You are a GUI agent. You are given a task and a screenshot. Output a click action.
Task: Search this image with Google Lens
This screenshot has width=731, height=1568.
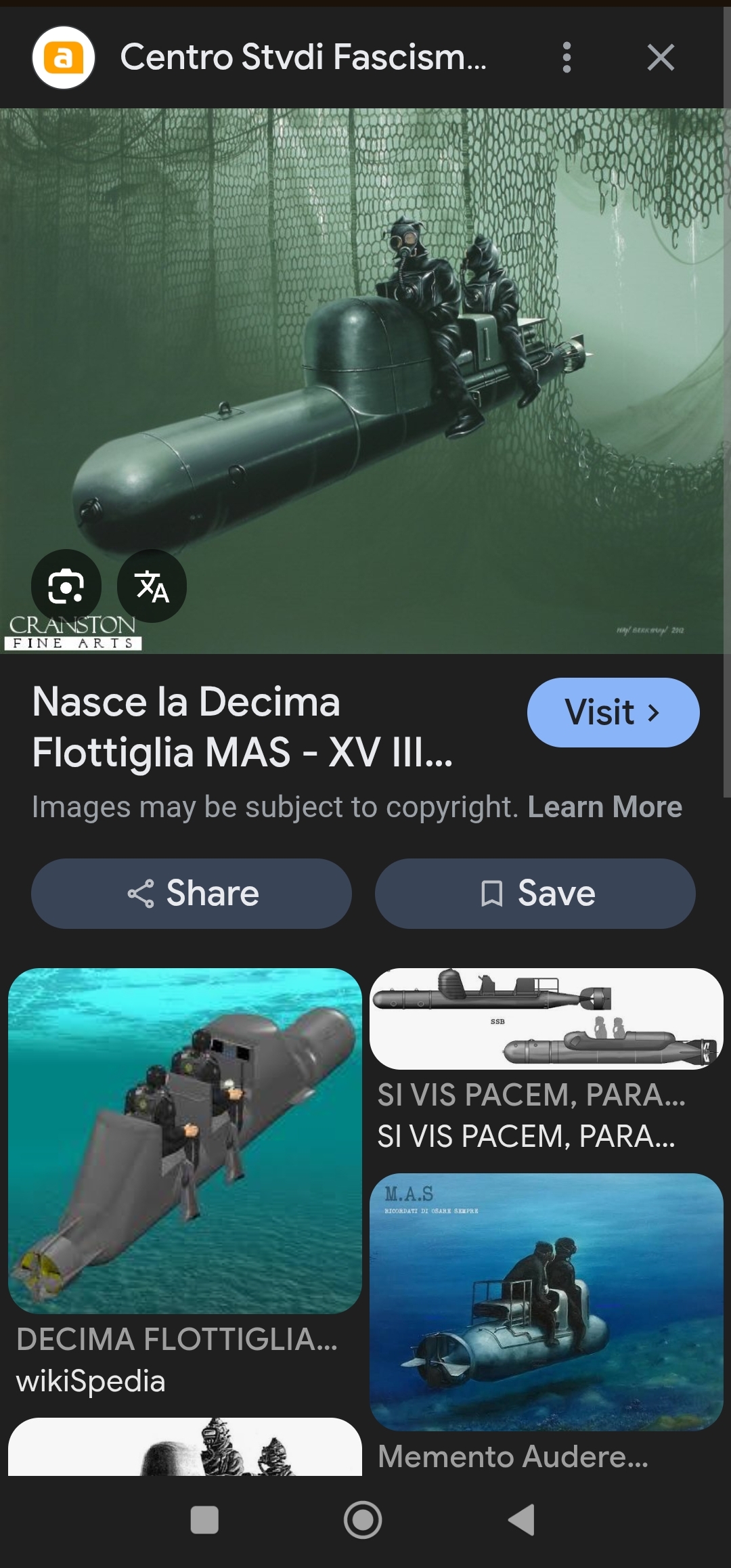(x=66, y=586)
